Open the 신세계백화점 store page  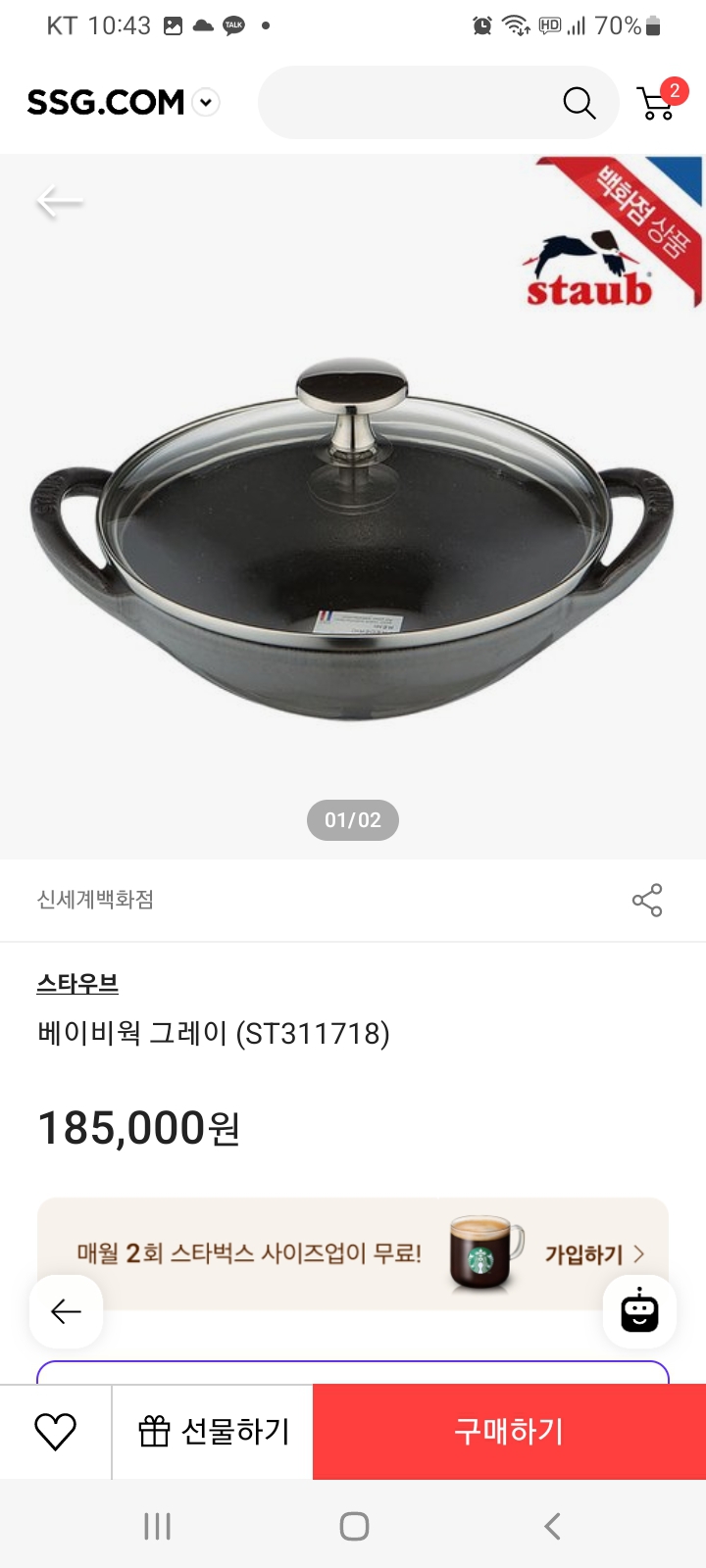96,900
